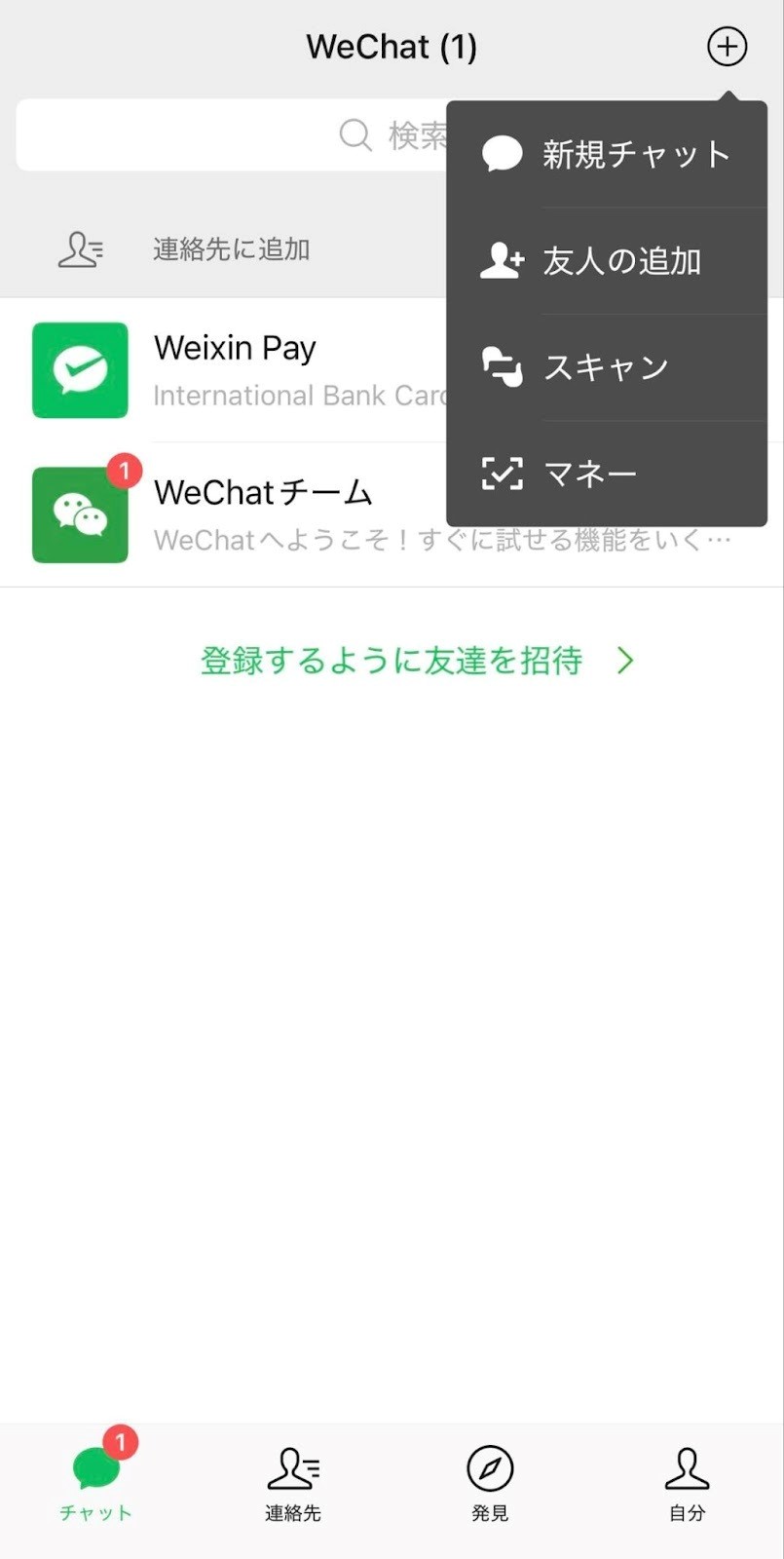The image size is (784, 1559).
Task: Select the 自分 profile icon
Action: click(687, 1464)
